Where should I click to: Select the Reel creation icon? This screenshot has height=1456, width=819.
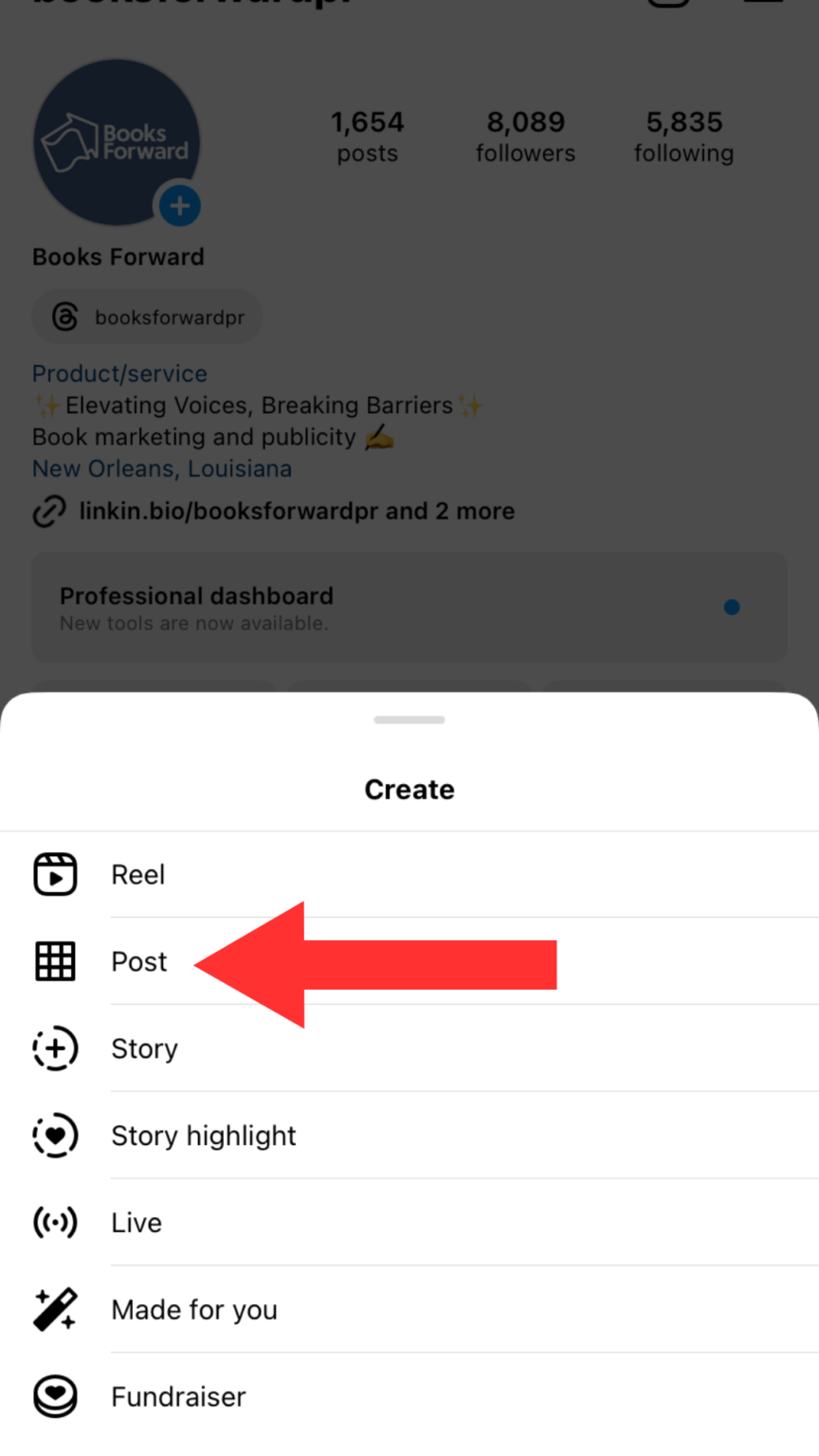pyautogui.click(x=55, y=874)
